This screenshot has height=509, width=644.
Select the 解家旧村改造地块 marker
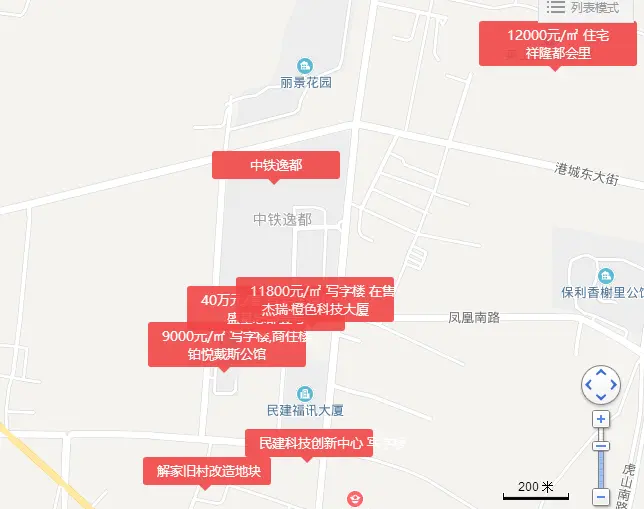click(x=207, y=470)
